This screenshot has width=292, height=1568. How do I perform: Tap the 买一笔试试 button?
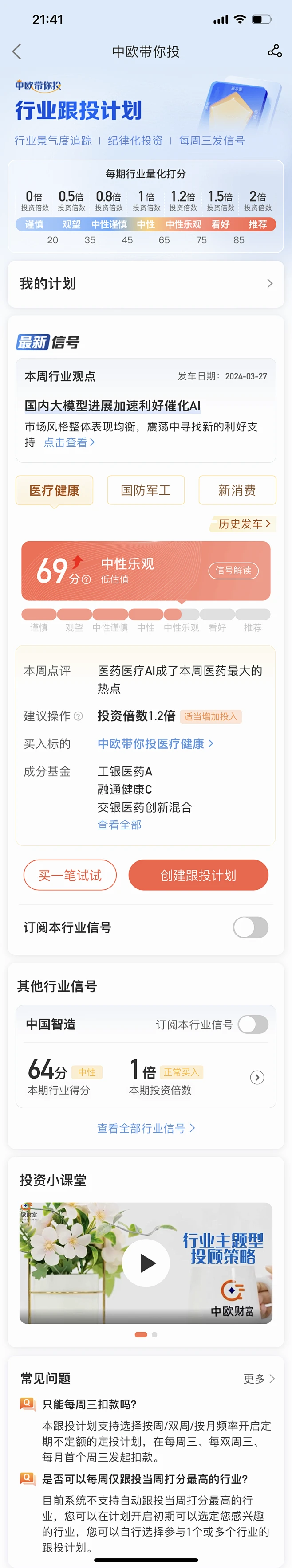tap(70, 875)
